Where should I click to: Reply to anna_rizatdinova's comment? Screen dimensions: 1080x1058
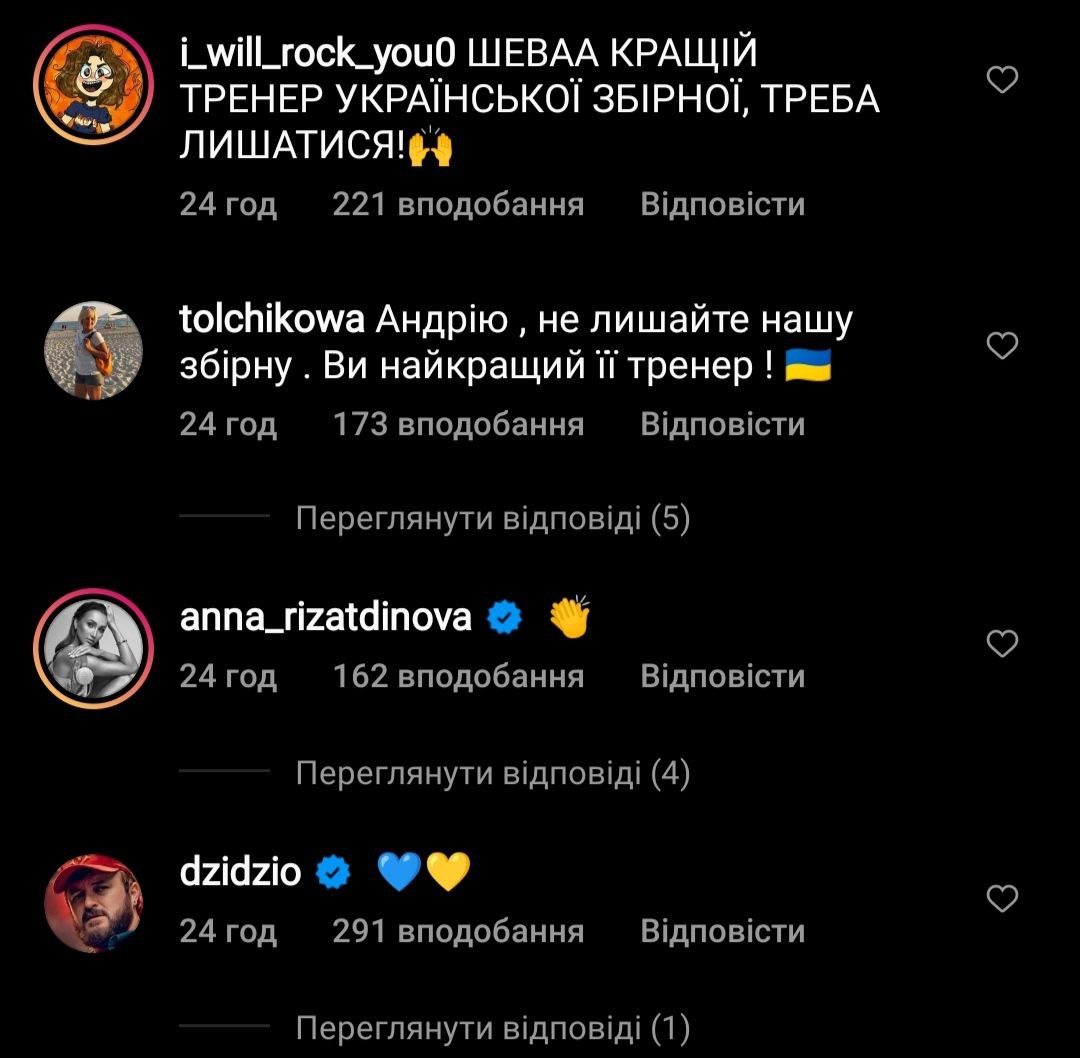722,677
